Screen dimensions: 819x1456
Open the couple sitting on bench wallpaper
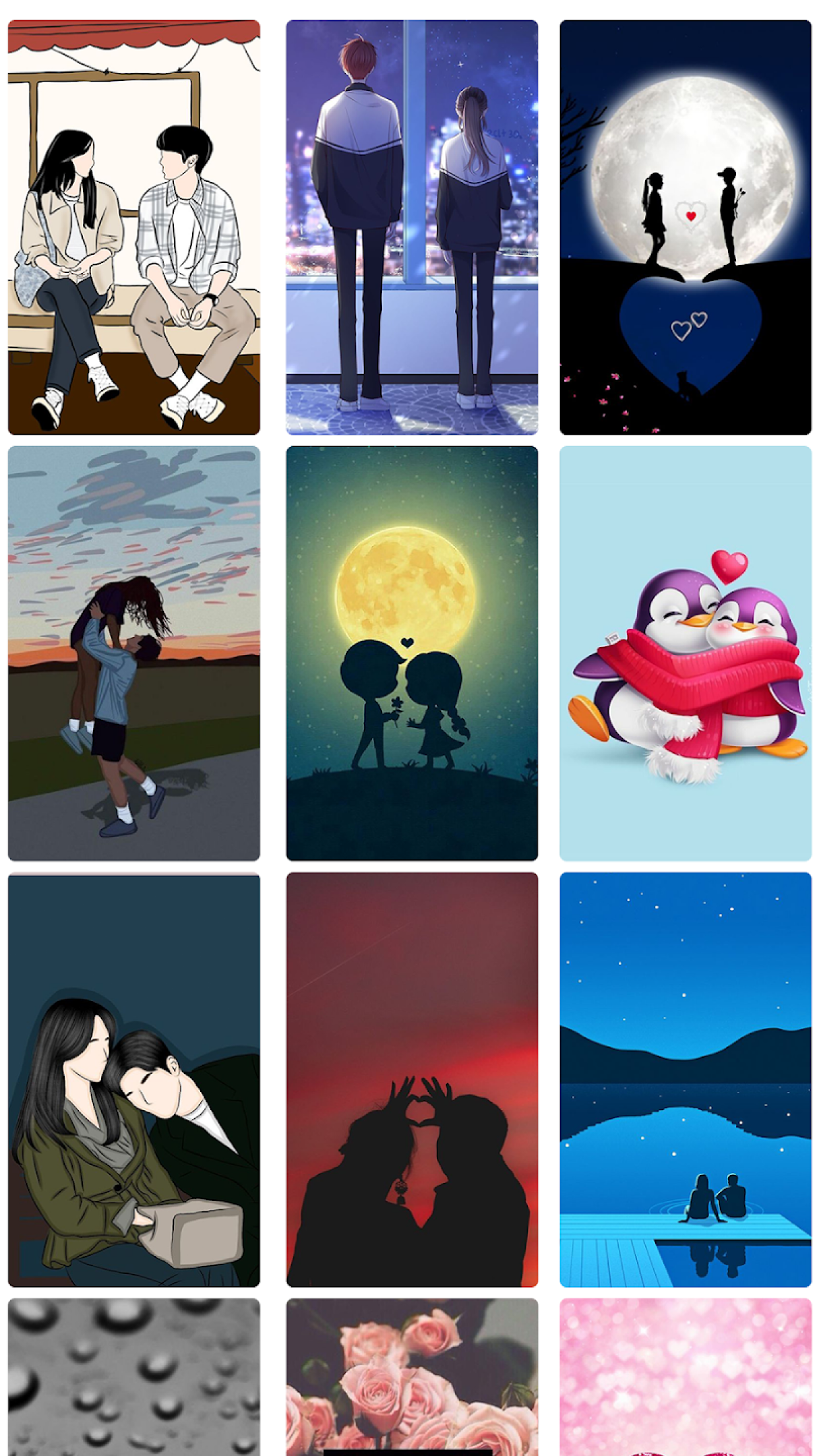click(133, 227)
